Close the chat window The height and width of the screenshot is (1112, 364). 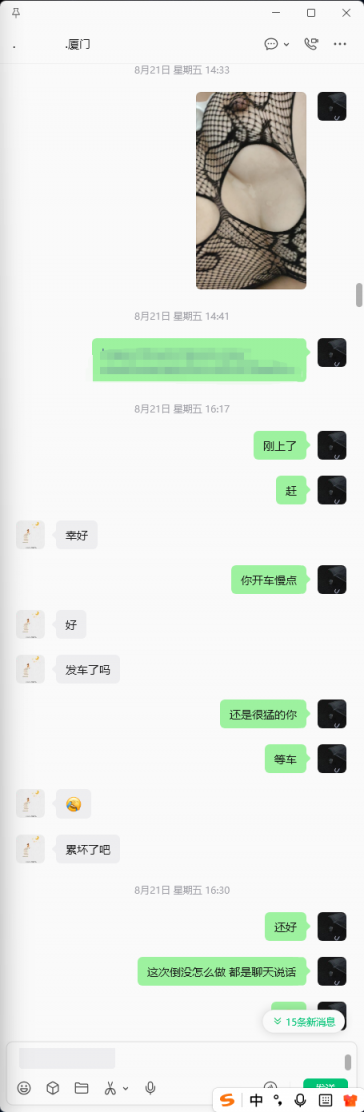click(346, 13)
